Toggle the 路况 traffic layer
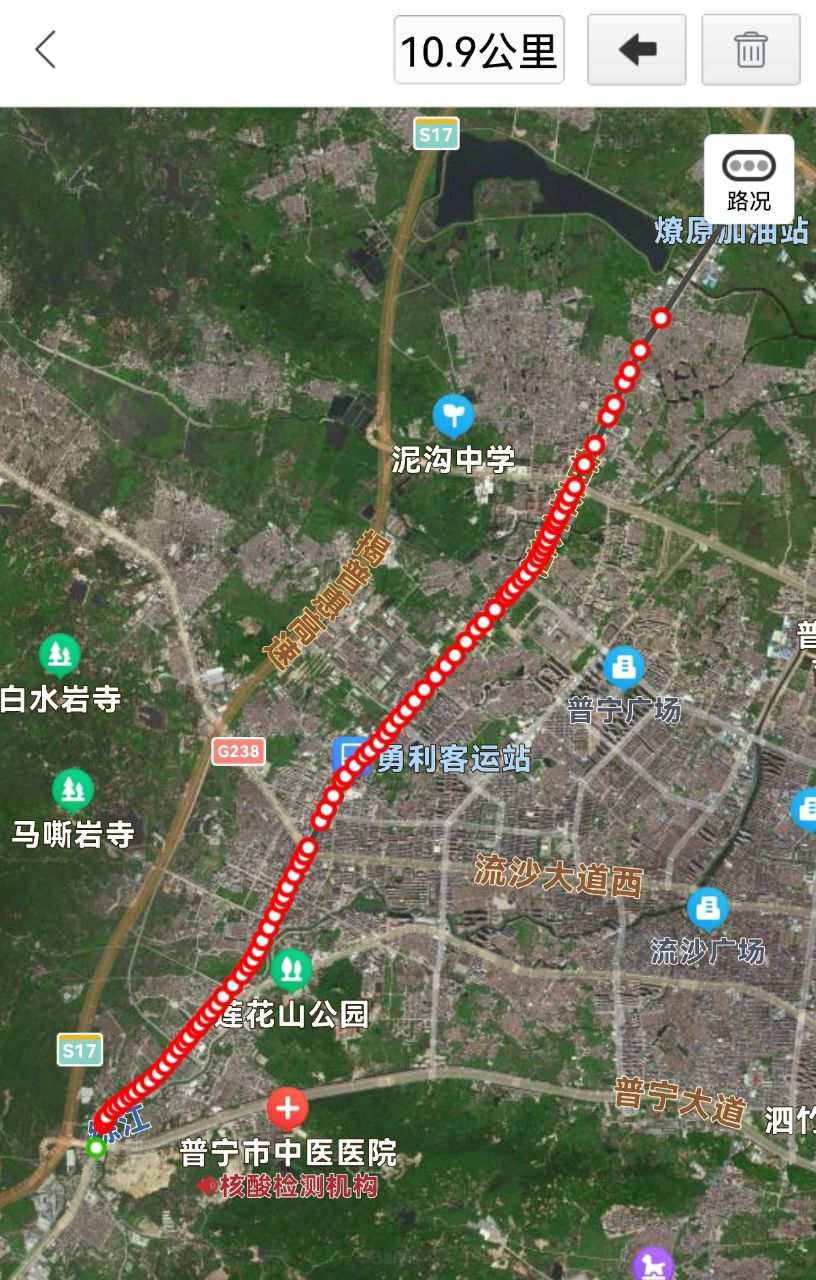 click(x=748, y=180)
